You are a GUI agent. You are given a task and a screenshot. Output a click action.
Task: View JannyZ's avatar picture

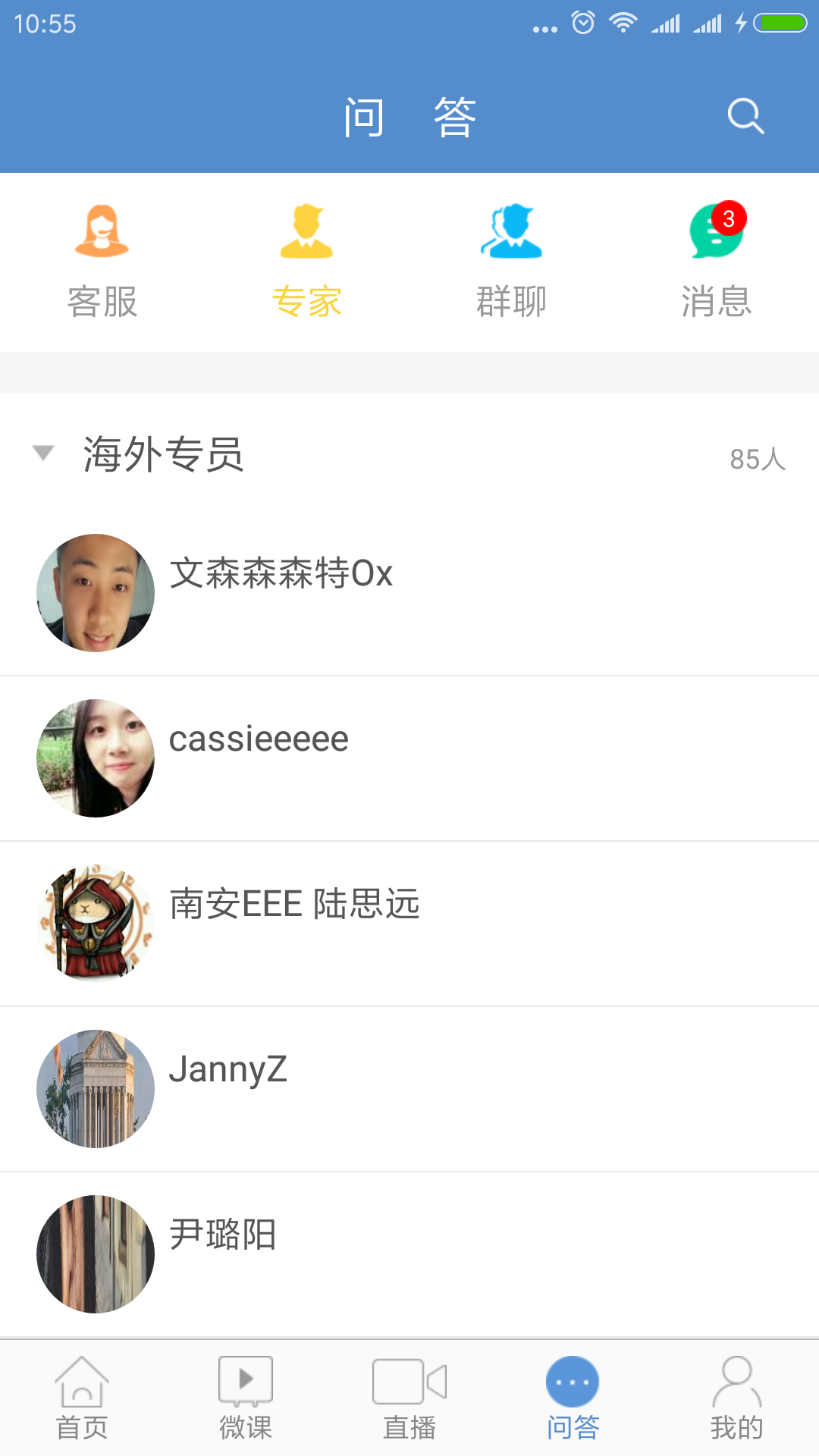tap(94, 1088)
